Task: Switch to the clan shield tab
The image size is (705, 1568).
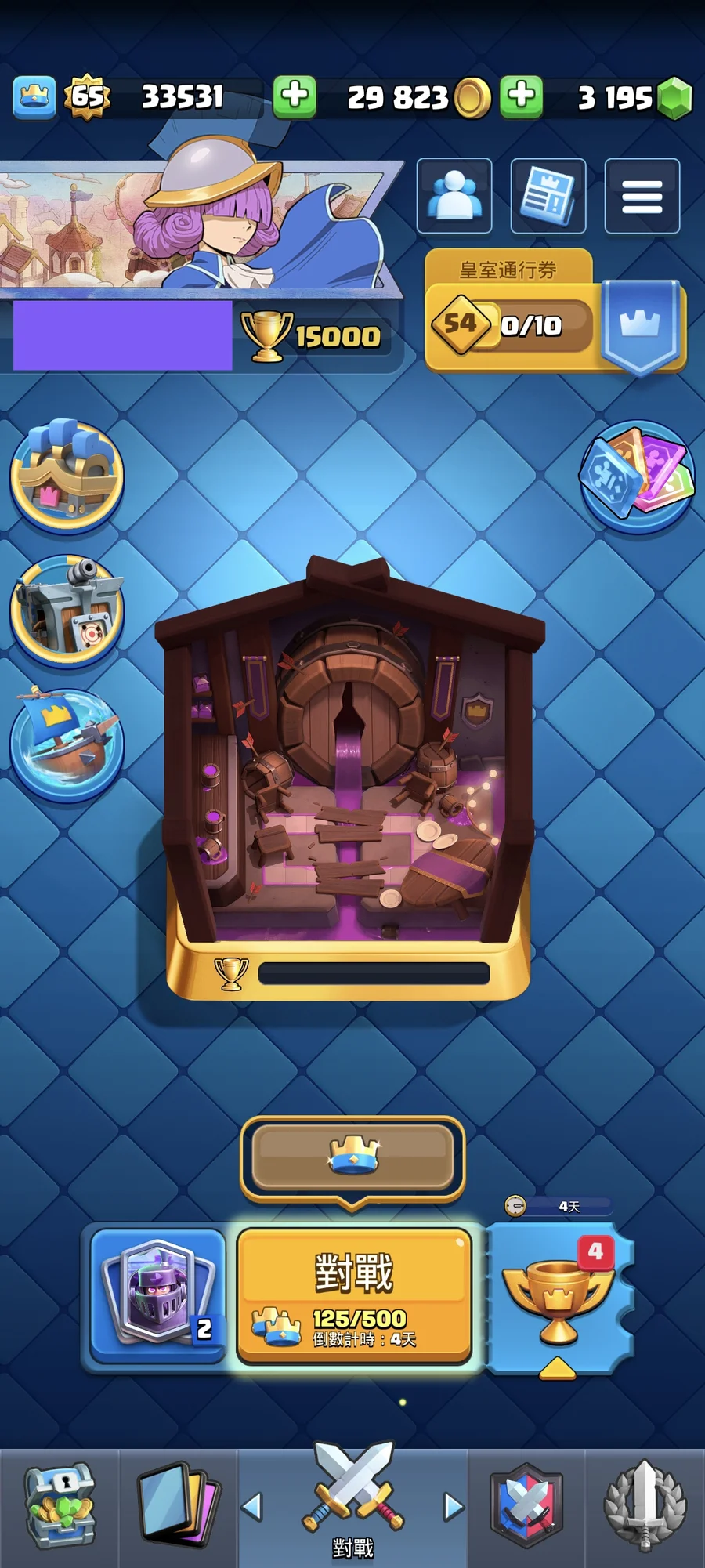Action: [526, 1506]
